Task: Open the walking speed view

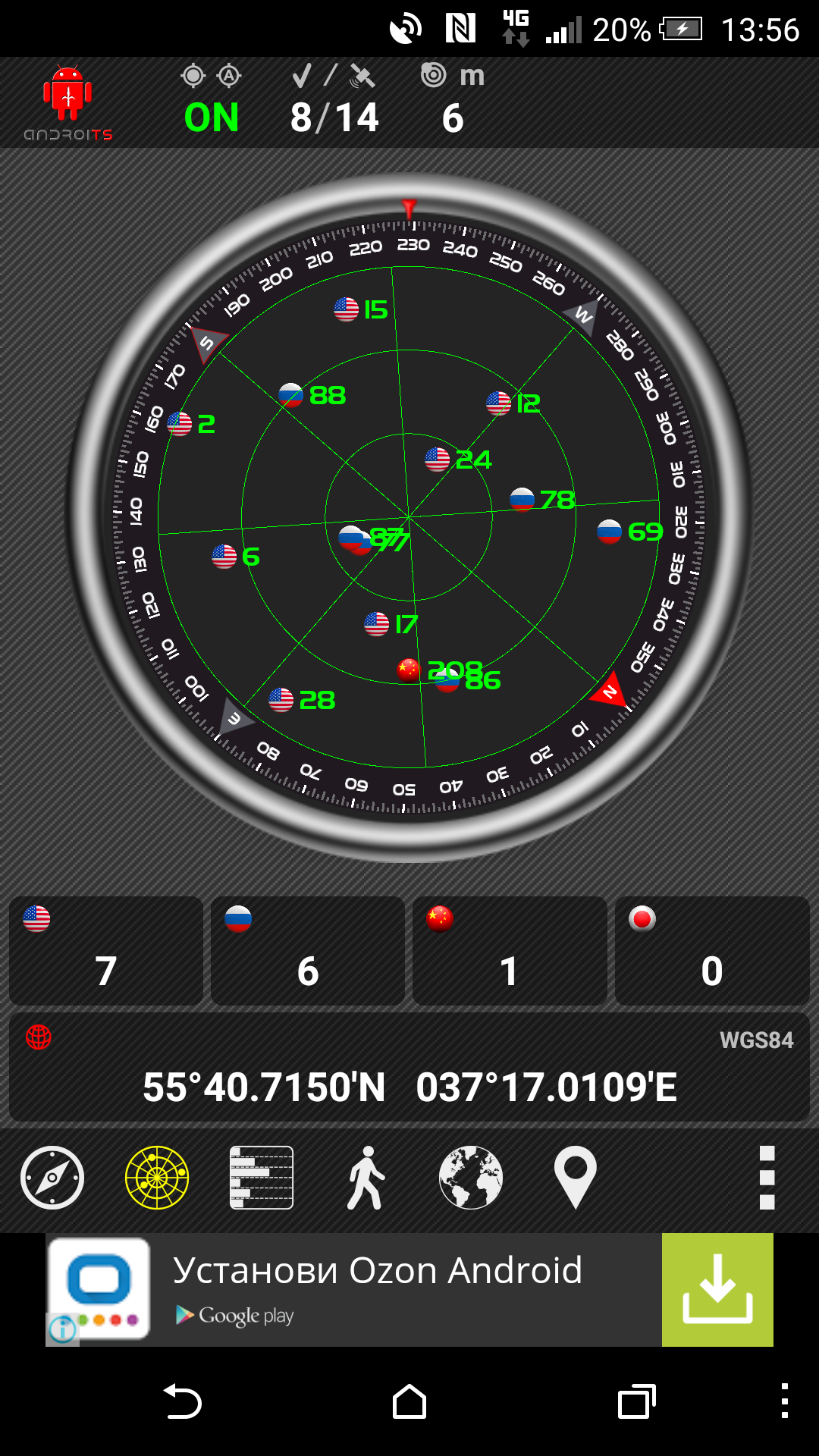Action: click(366, 1178)
